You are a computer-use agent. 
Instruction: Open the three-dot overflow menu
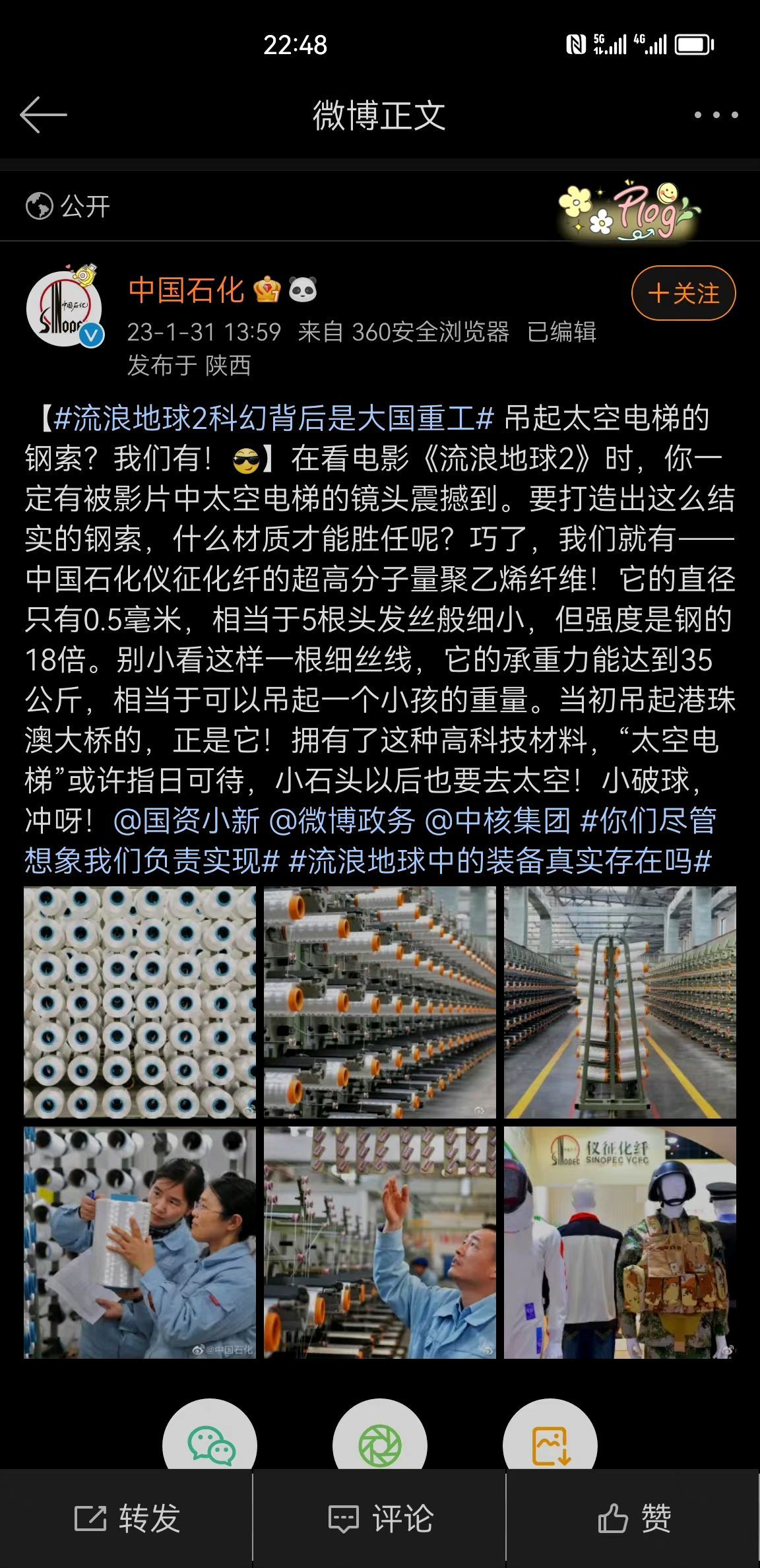[715, 115]
